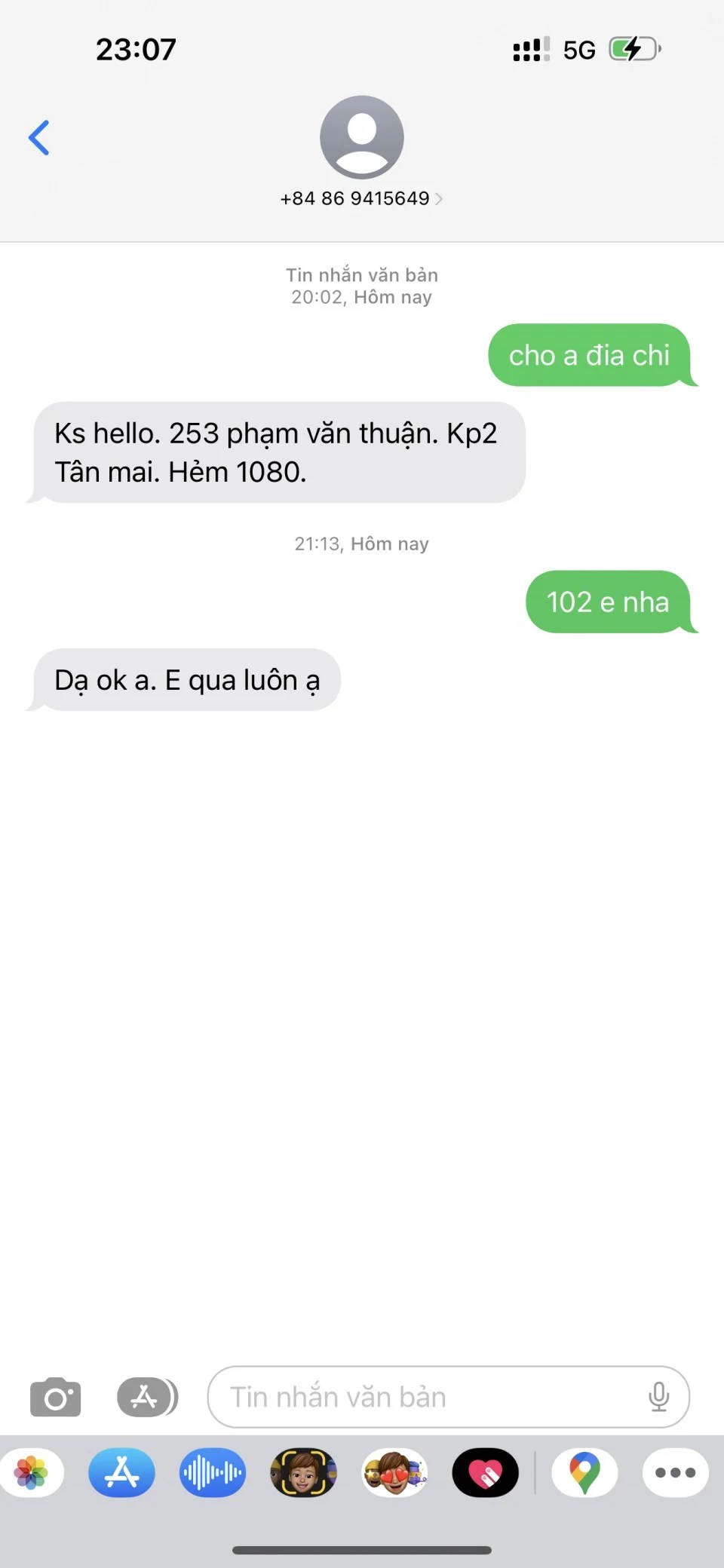Show more iMessage apps
The height and width of the screenshot is (1568, 724).
pos(675,1472)
